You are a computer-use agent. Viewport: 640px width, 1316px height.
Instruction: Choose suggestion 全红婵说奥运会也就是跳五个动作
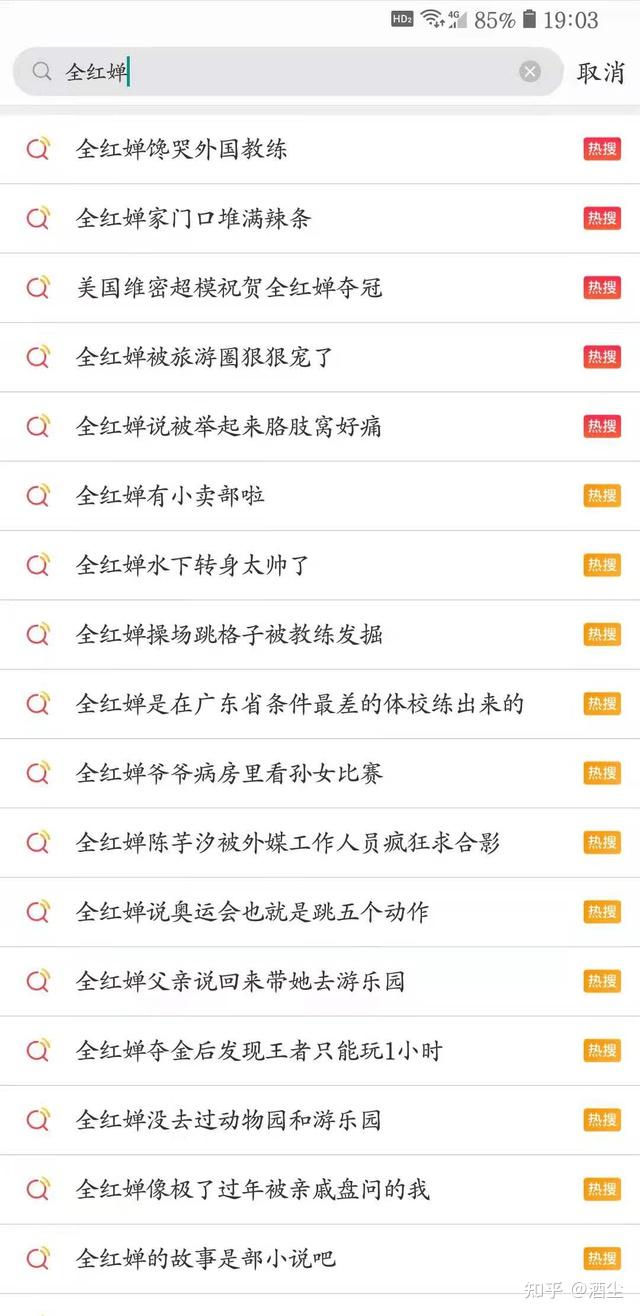252,912
